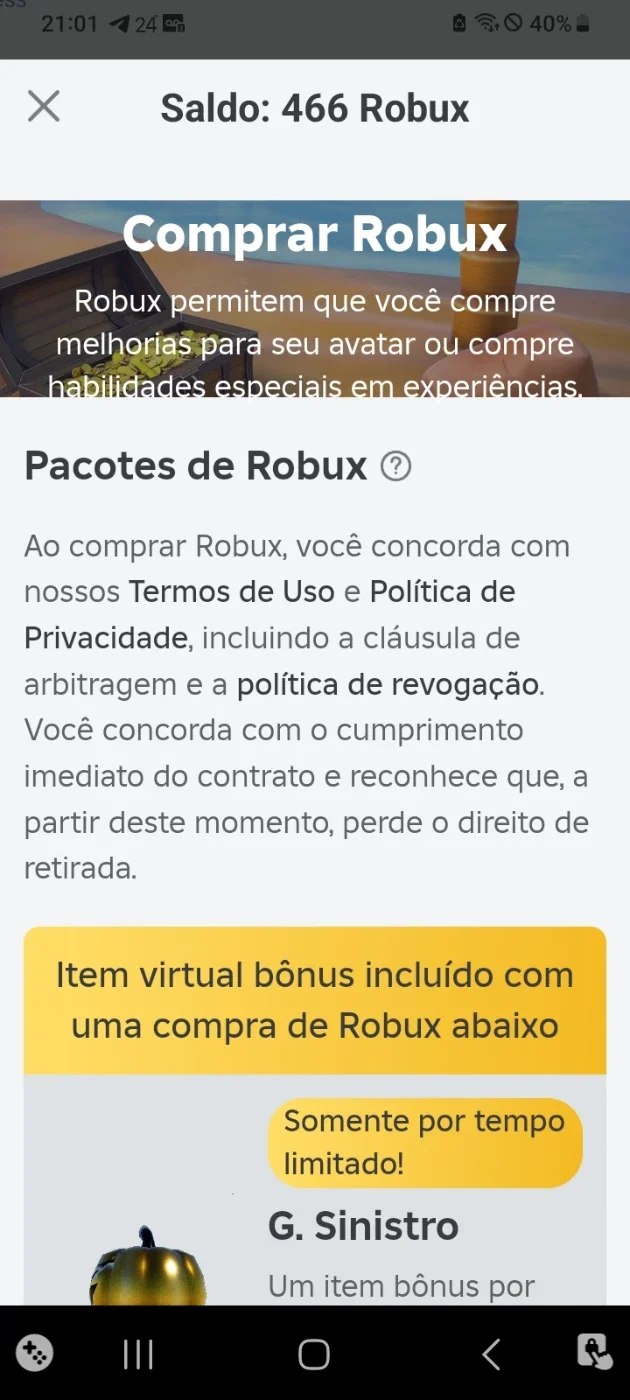Open the Termos de Uso link

pos(231,592)
